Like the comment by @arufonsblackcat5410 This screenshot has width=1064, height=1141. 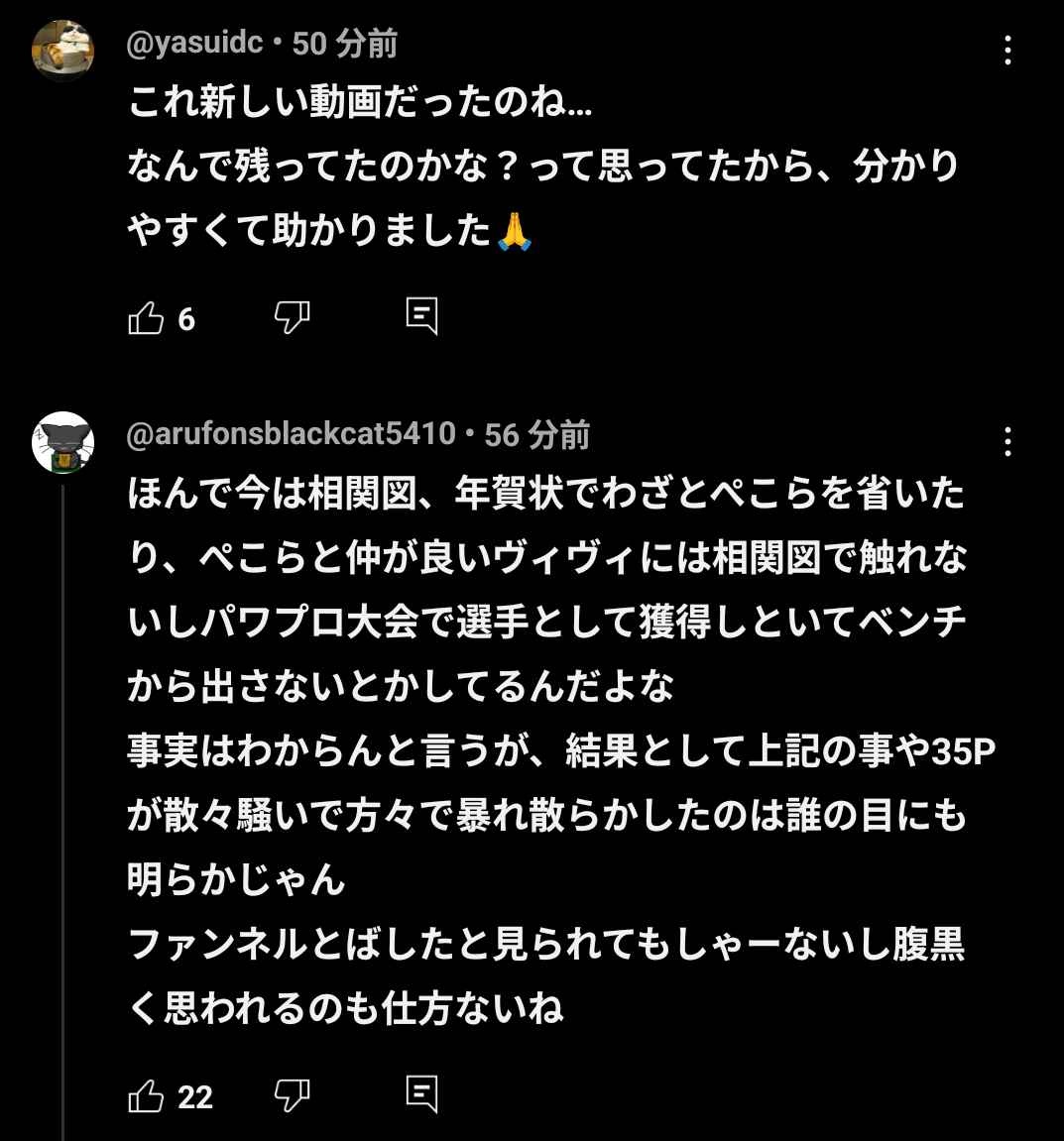click(x=146, y=1095)
